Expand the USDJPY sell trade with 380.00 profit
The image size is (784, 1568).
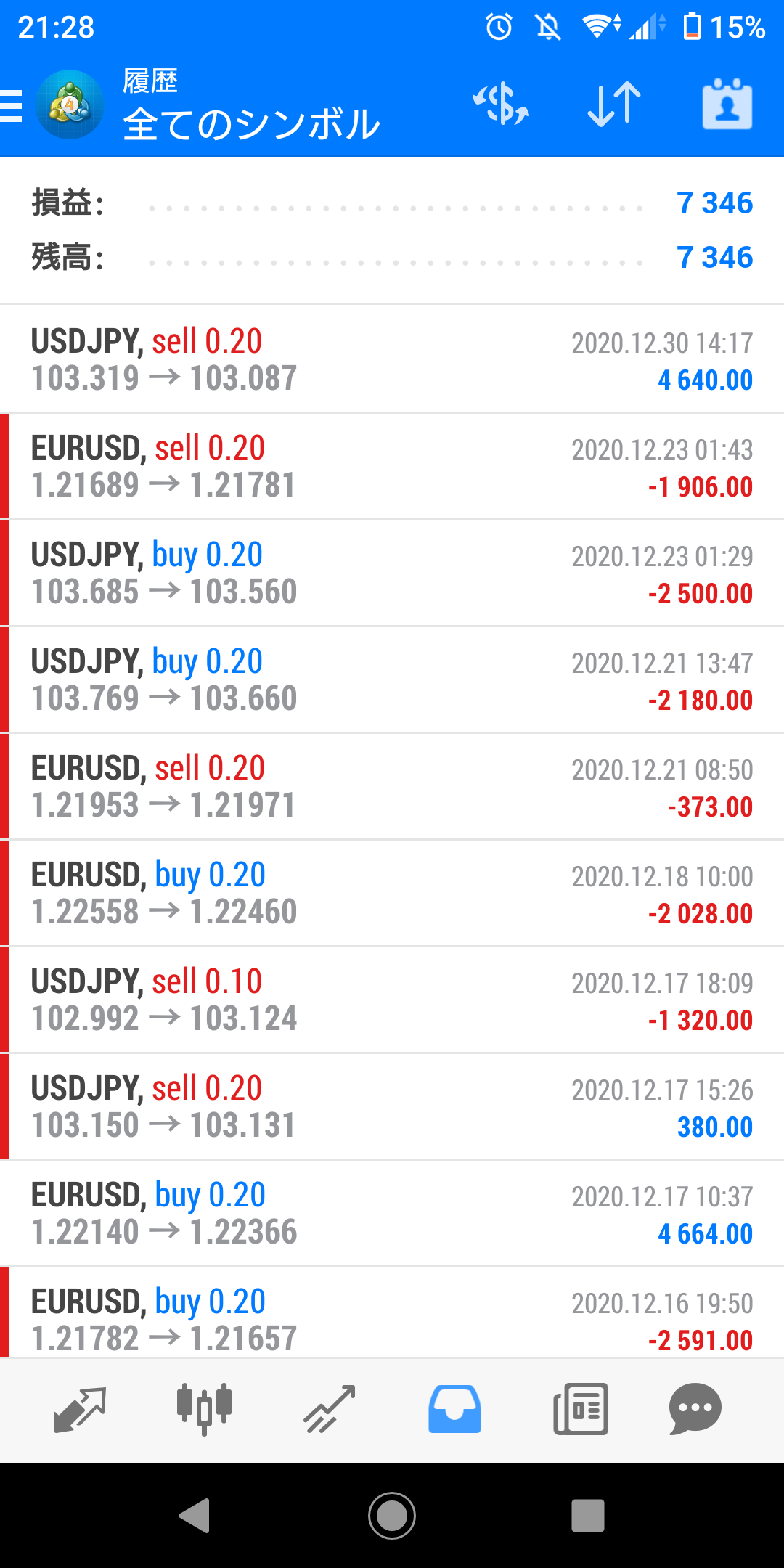(x=392, y=1106)
